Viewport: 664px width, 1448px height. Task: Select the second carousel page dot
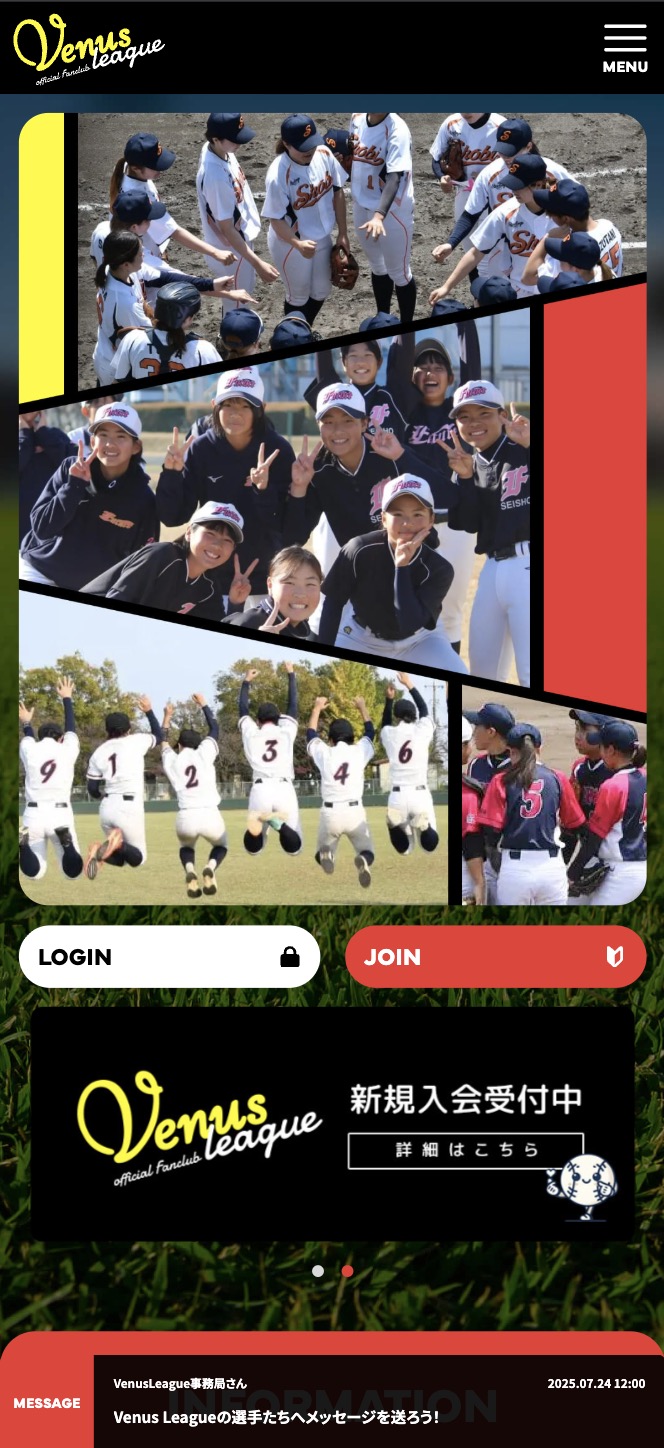pos(347,1271)
